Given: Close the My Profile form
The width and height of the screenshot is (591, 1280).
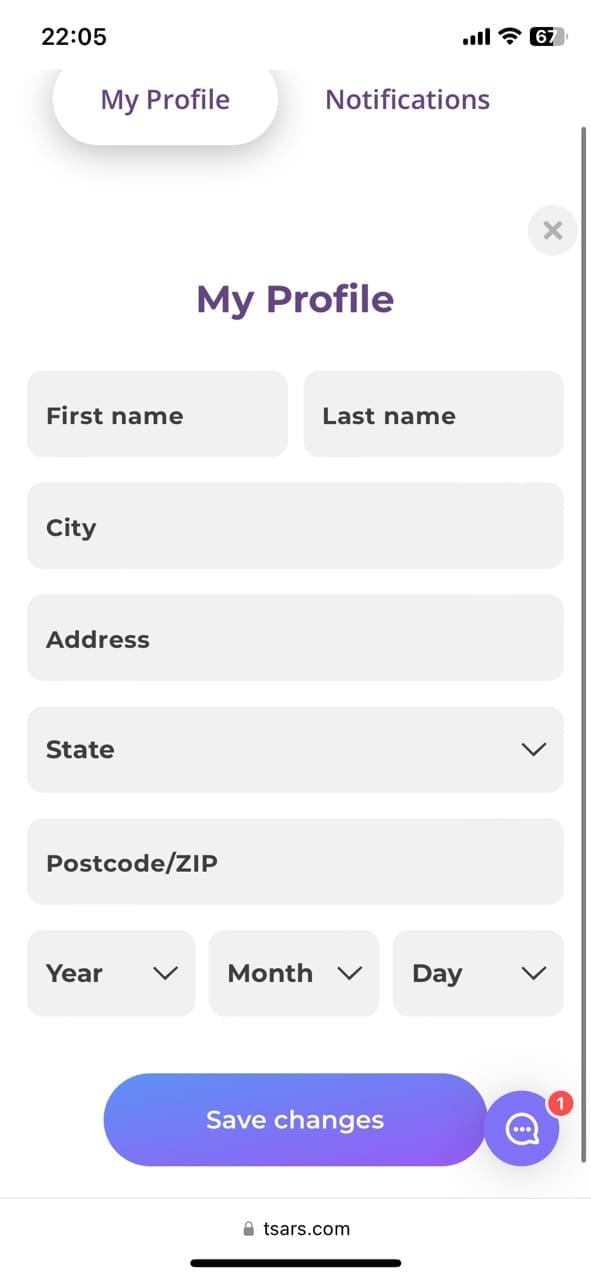Looking at the screenshot, I should tap(553, 230).
